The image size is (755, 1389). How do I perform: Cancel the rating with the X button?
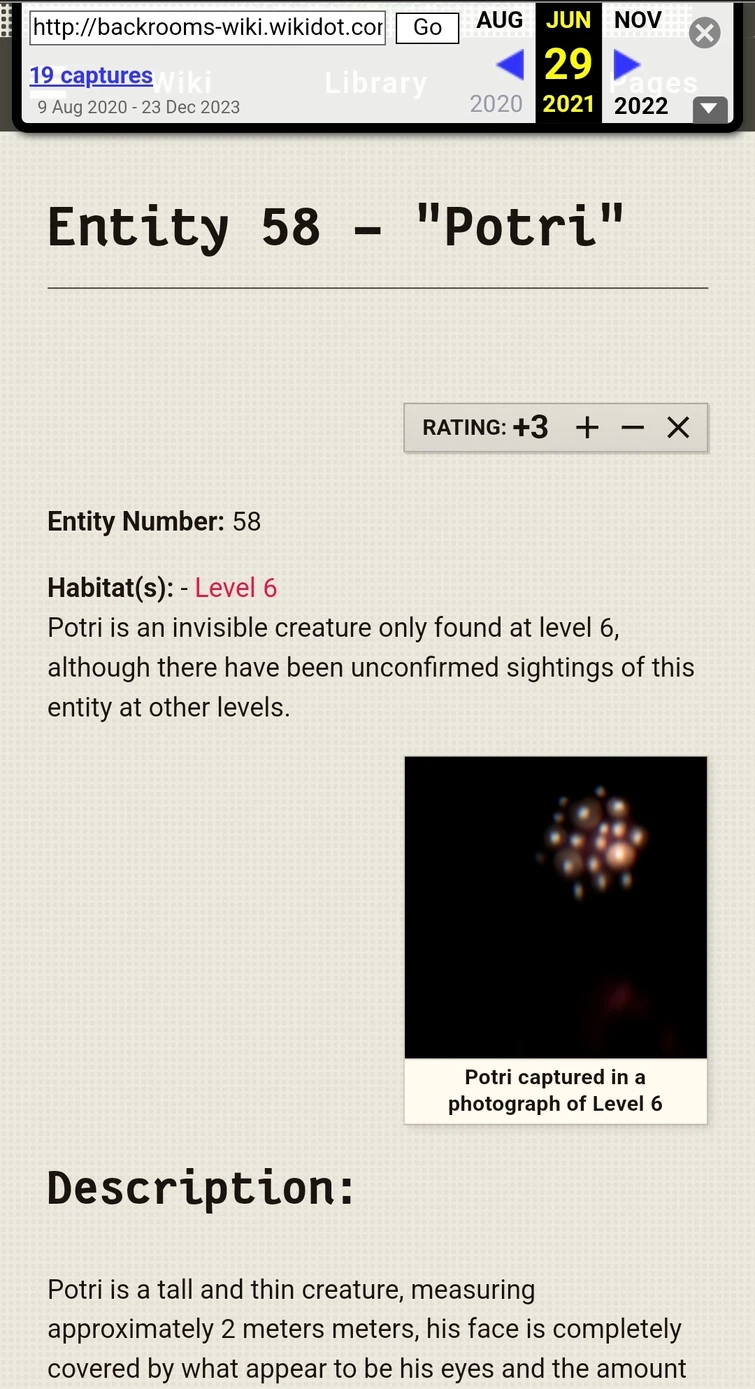click(678, 428)
